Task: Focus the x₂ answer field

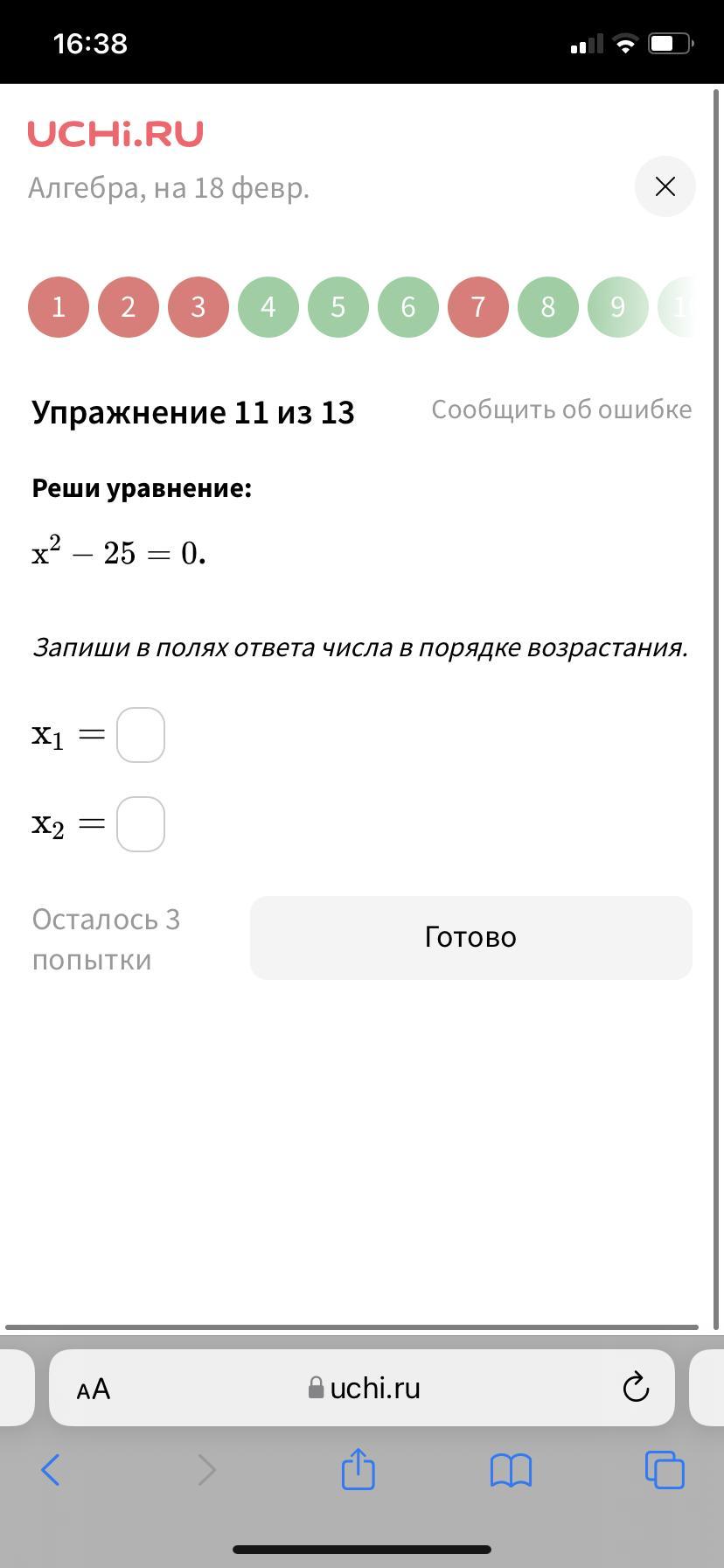Action: tap(141, 824)
